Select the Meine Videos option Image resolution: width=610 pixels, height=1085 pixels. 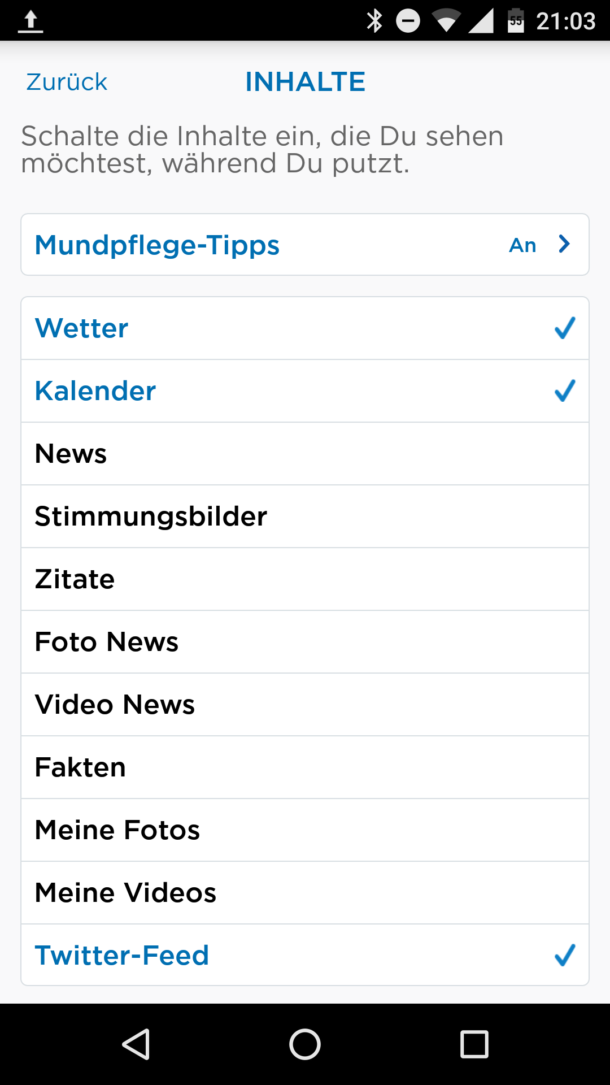pos(304,893)
